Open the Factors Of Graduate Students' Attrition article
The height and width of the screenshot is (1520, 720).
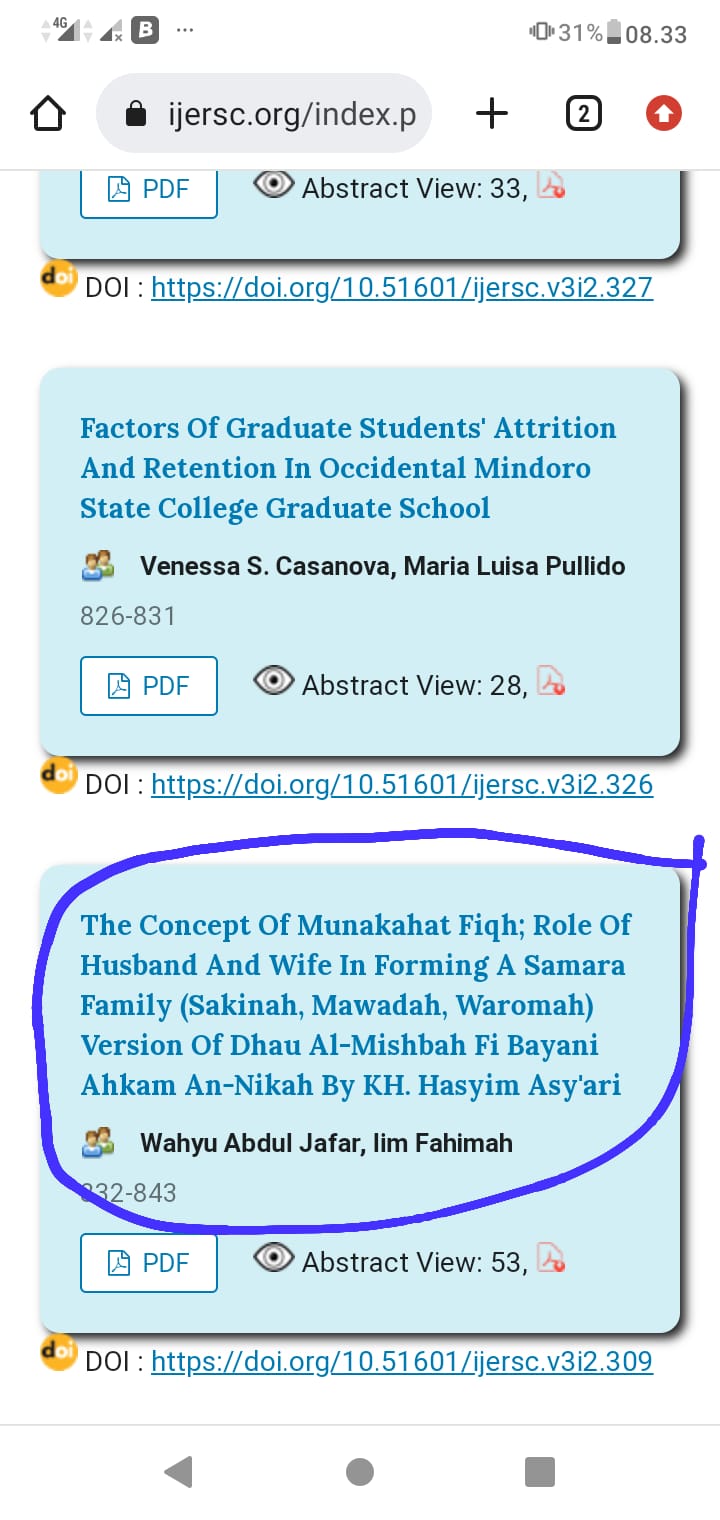point(348,467)
